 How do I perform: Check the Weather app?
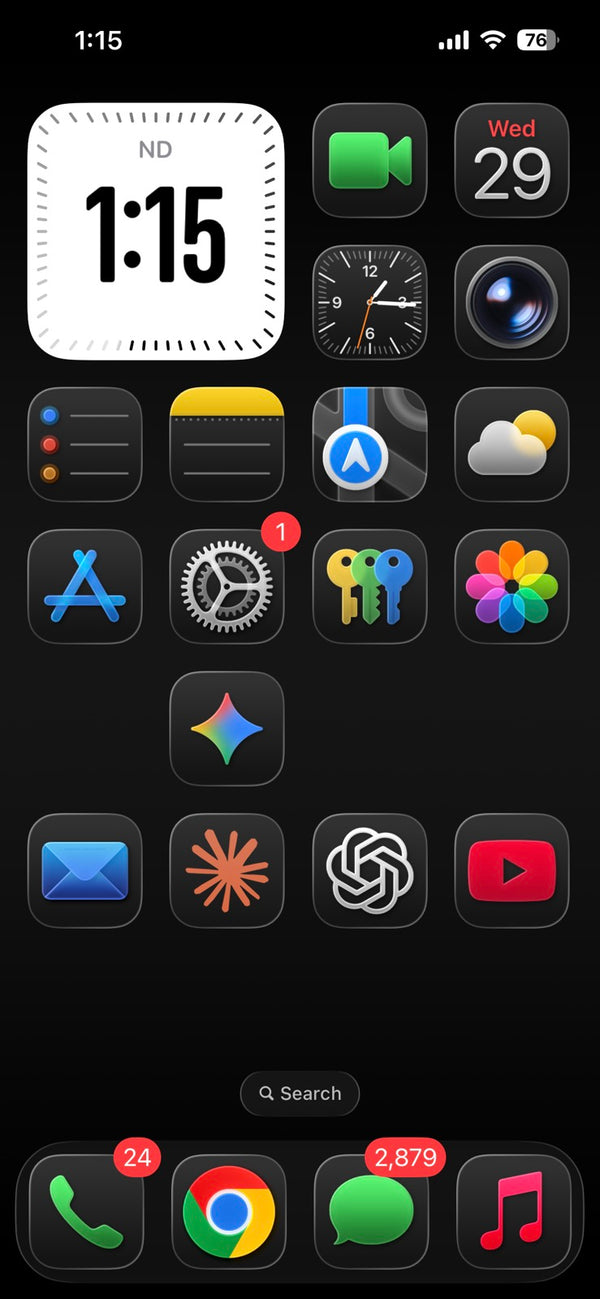point(512,444)
